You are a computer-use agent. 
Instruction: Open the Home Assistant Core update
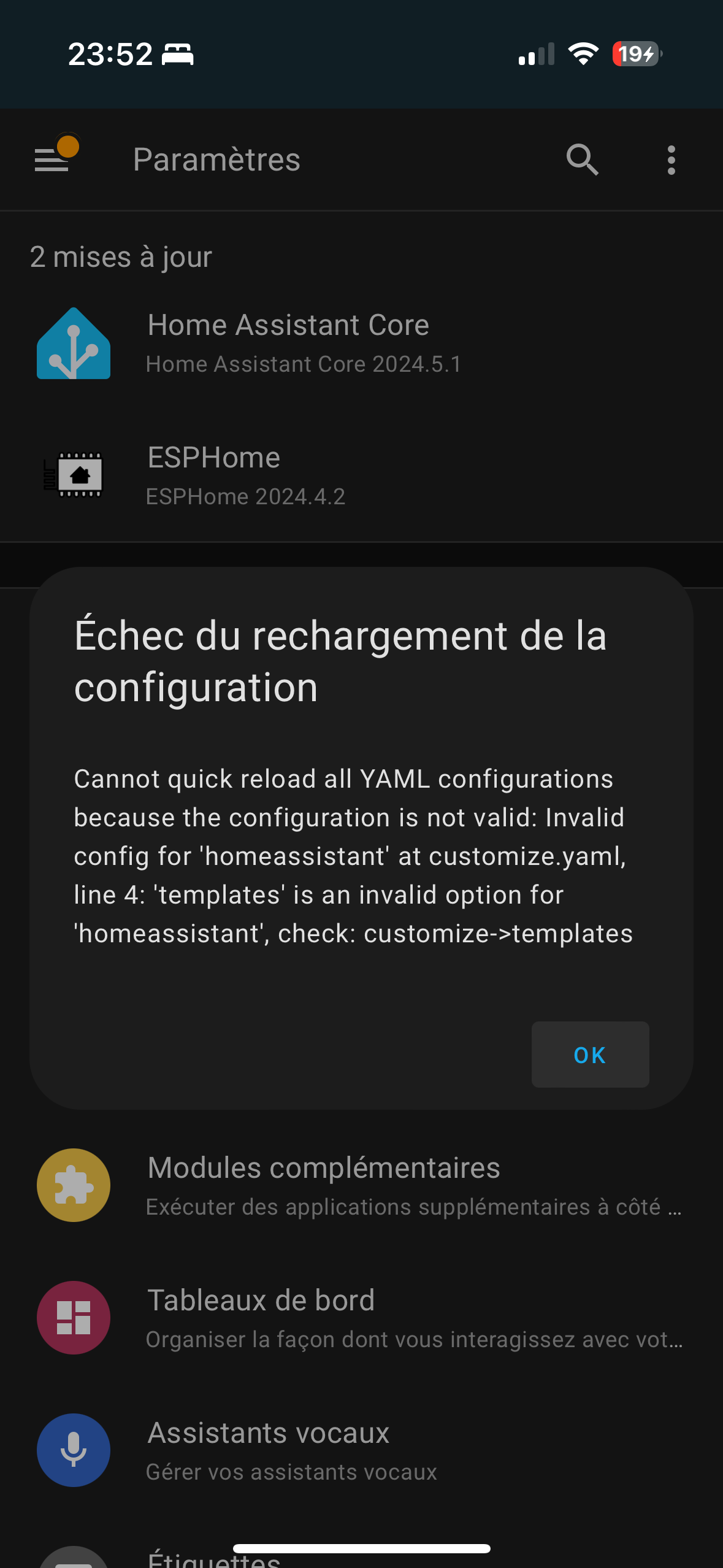[x=361, y=343]
